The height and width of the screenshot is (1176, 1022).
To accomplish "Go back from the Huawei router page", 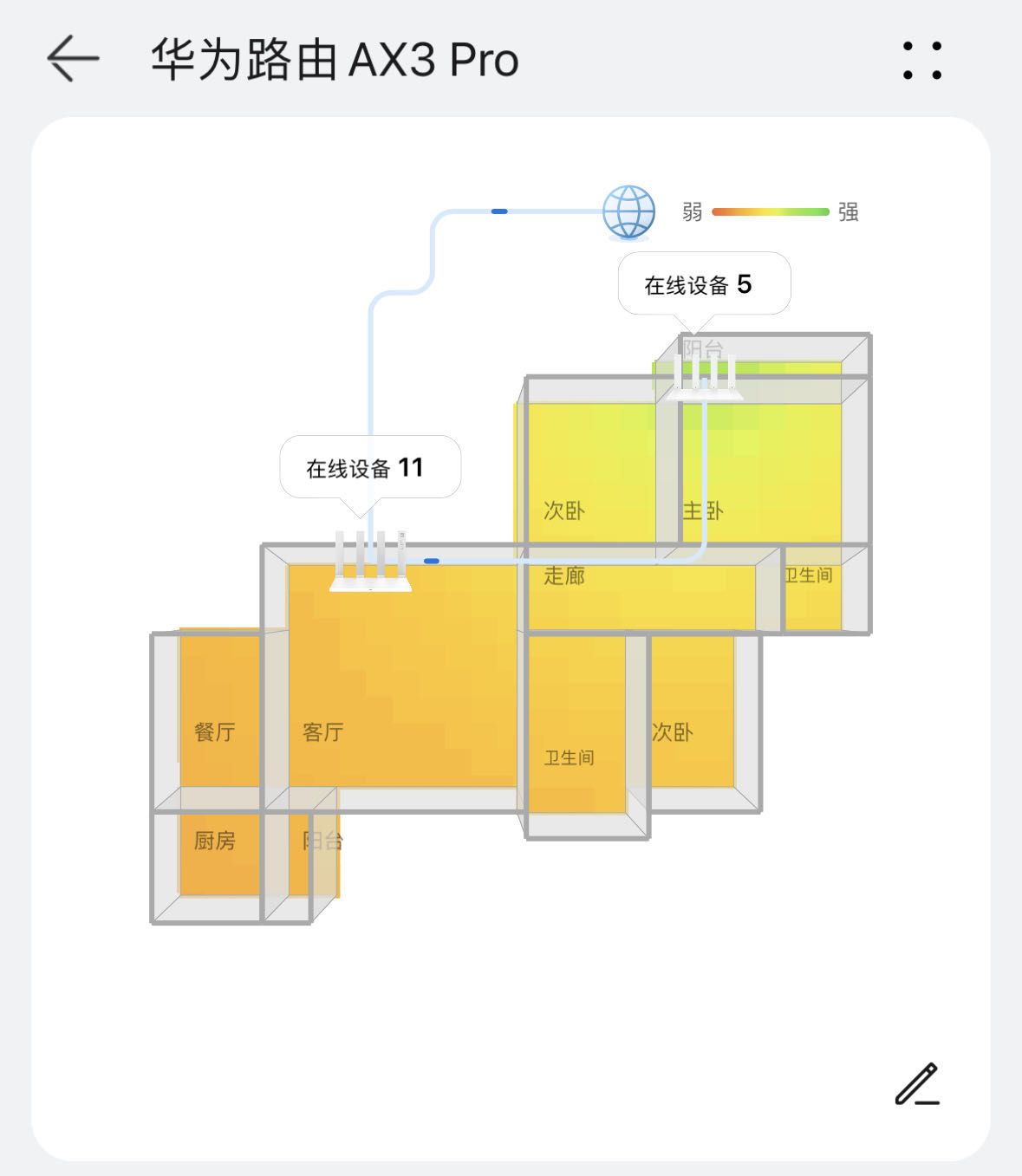I will (x=73, y=59).
